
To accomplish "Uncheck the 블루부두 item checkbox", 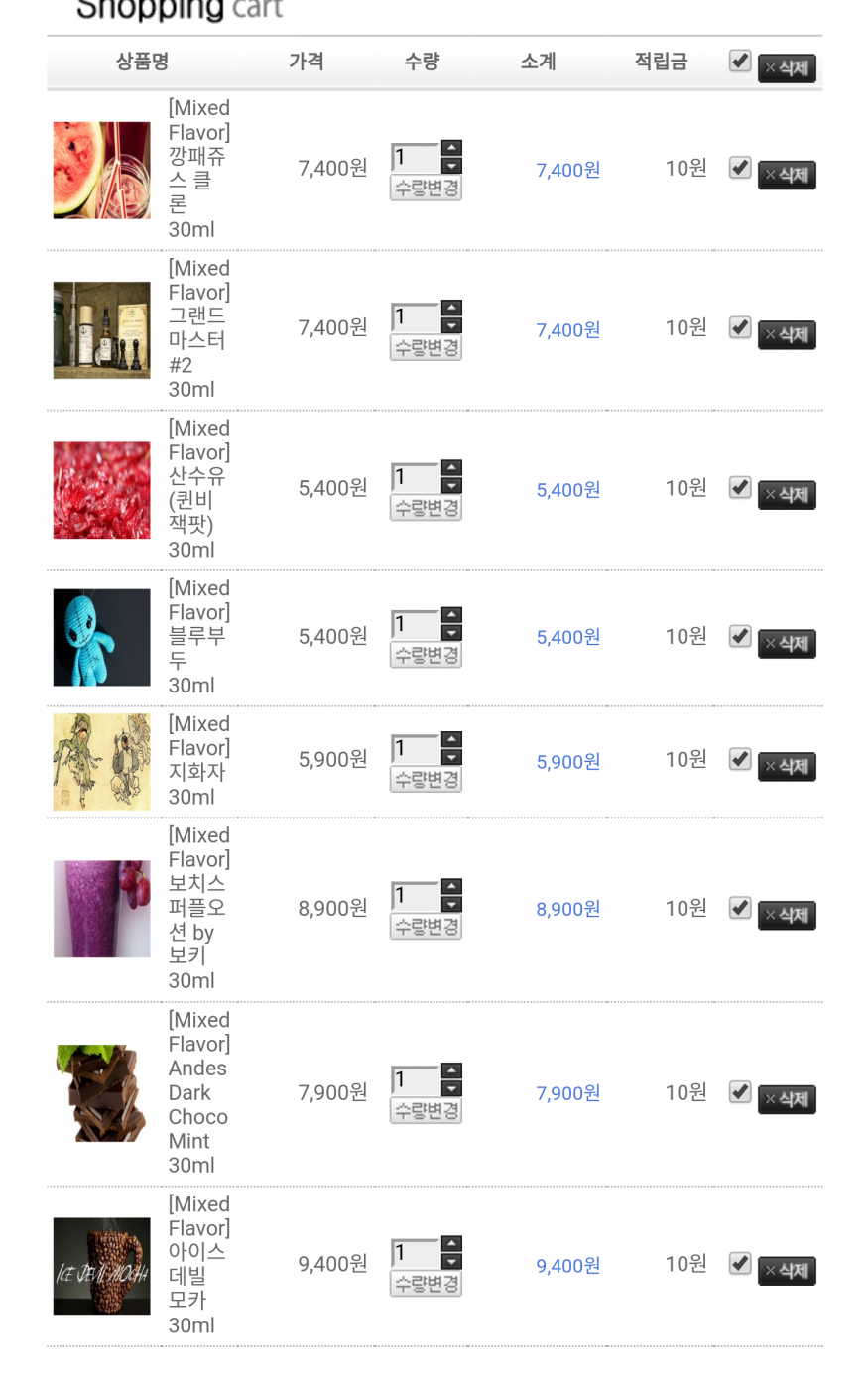I will pyautogui.click(x=739, y=636).
